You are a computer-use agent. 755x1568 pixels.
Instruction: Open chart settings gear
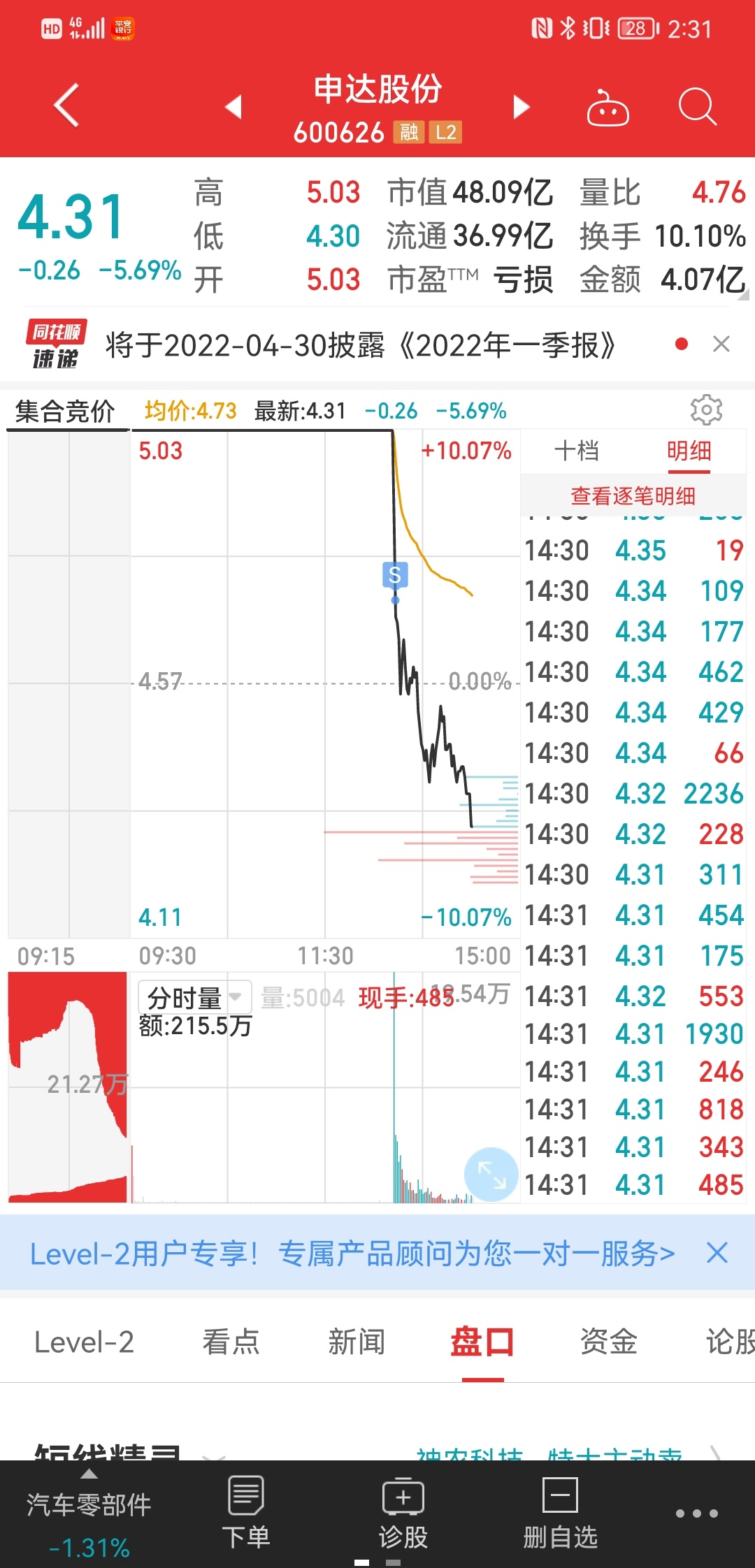pos(706,410)
